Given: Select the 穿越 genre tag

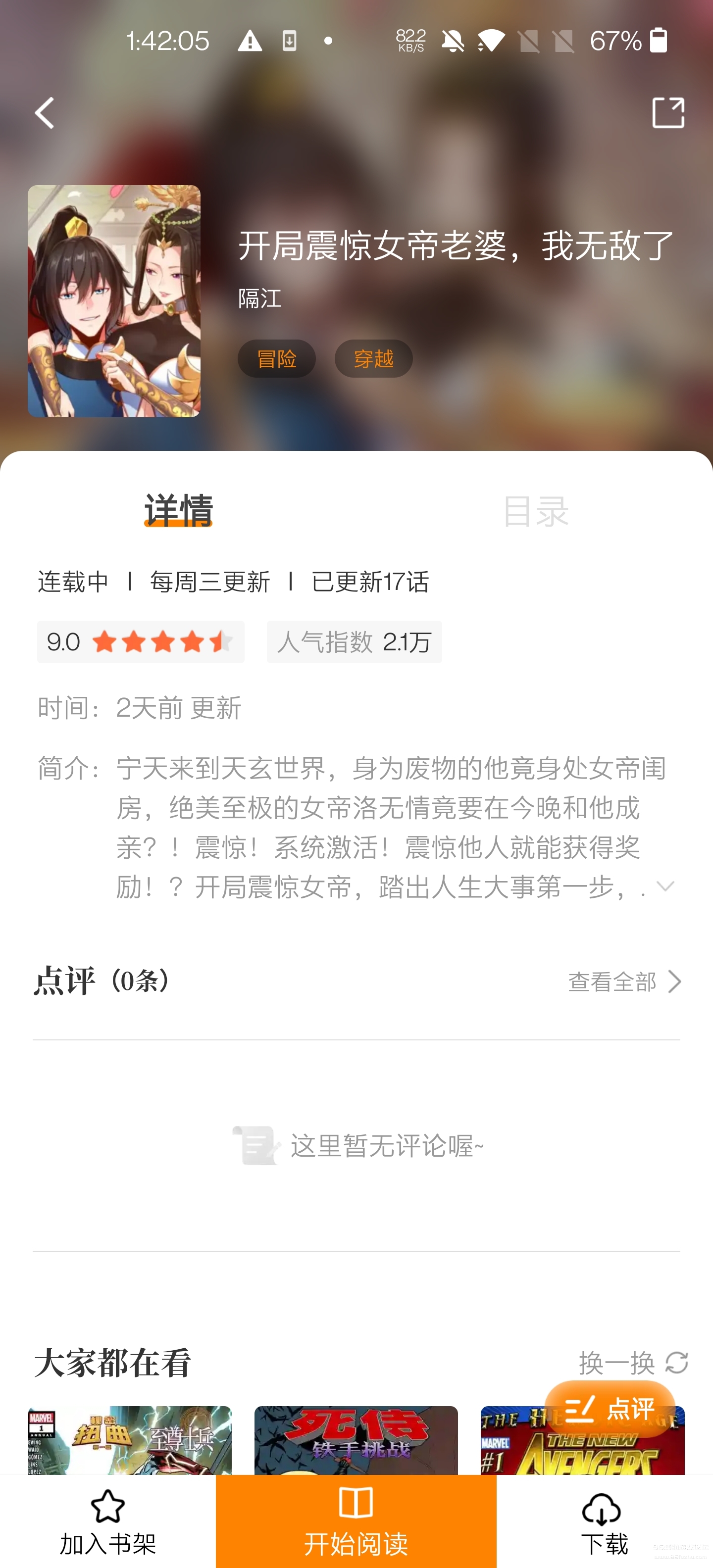Looking at the screenshot, I should click(373, 358).
